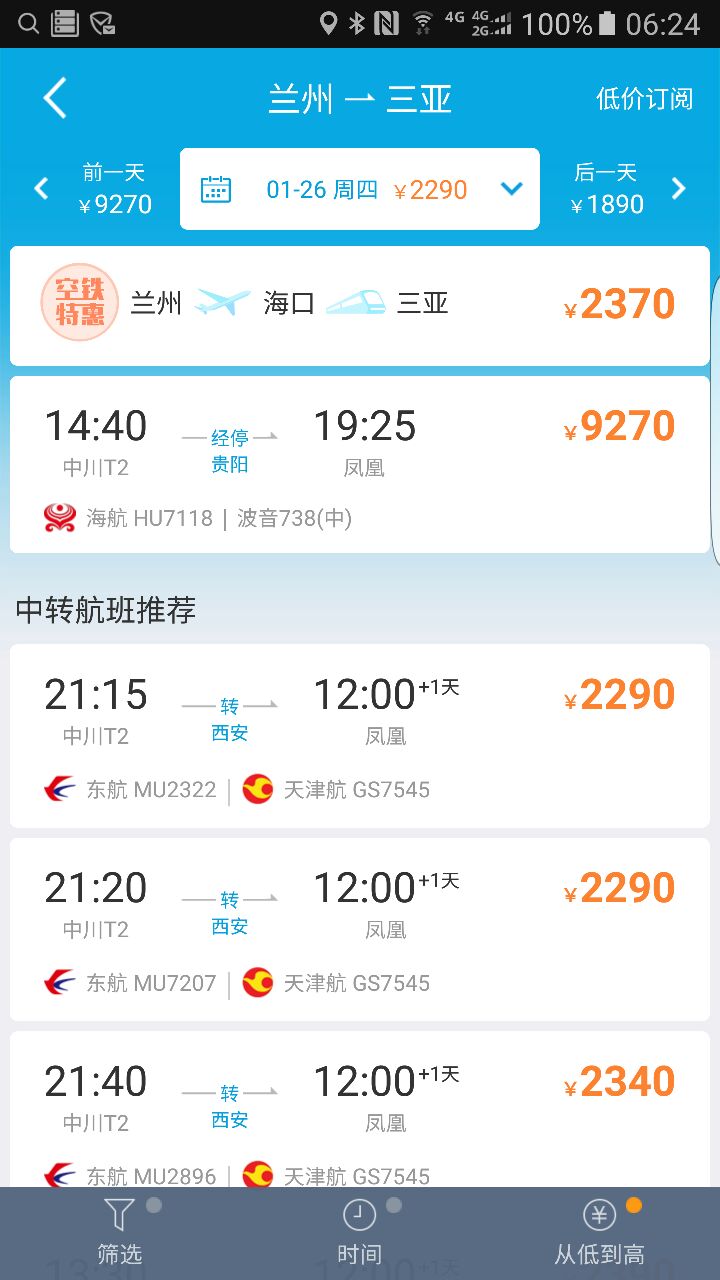The width and height of the screenshot is (720, 1280).
Task: Open the 筛选 filter options
Action: pos(120,1233)
